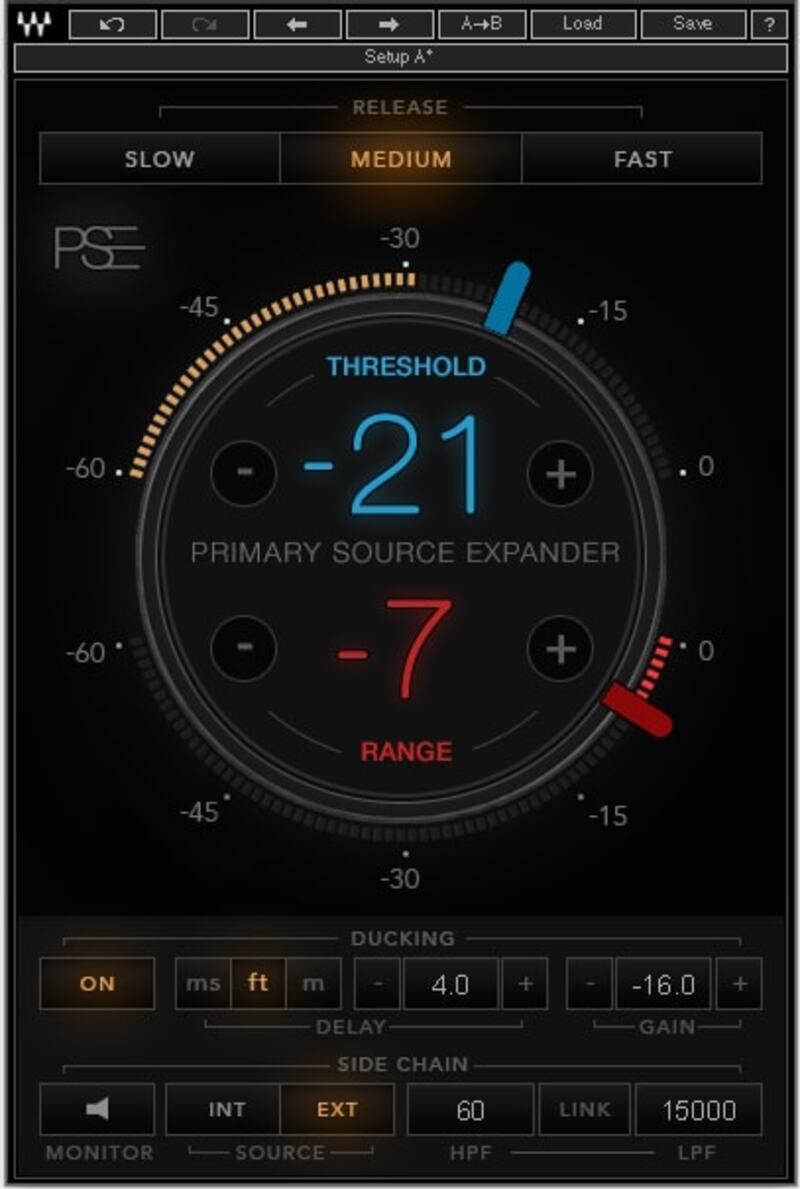
Task: Open the Save preset menu
Action: pos(692,25)
